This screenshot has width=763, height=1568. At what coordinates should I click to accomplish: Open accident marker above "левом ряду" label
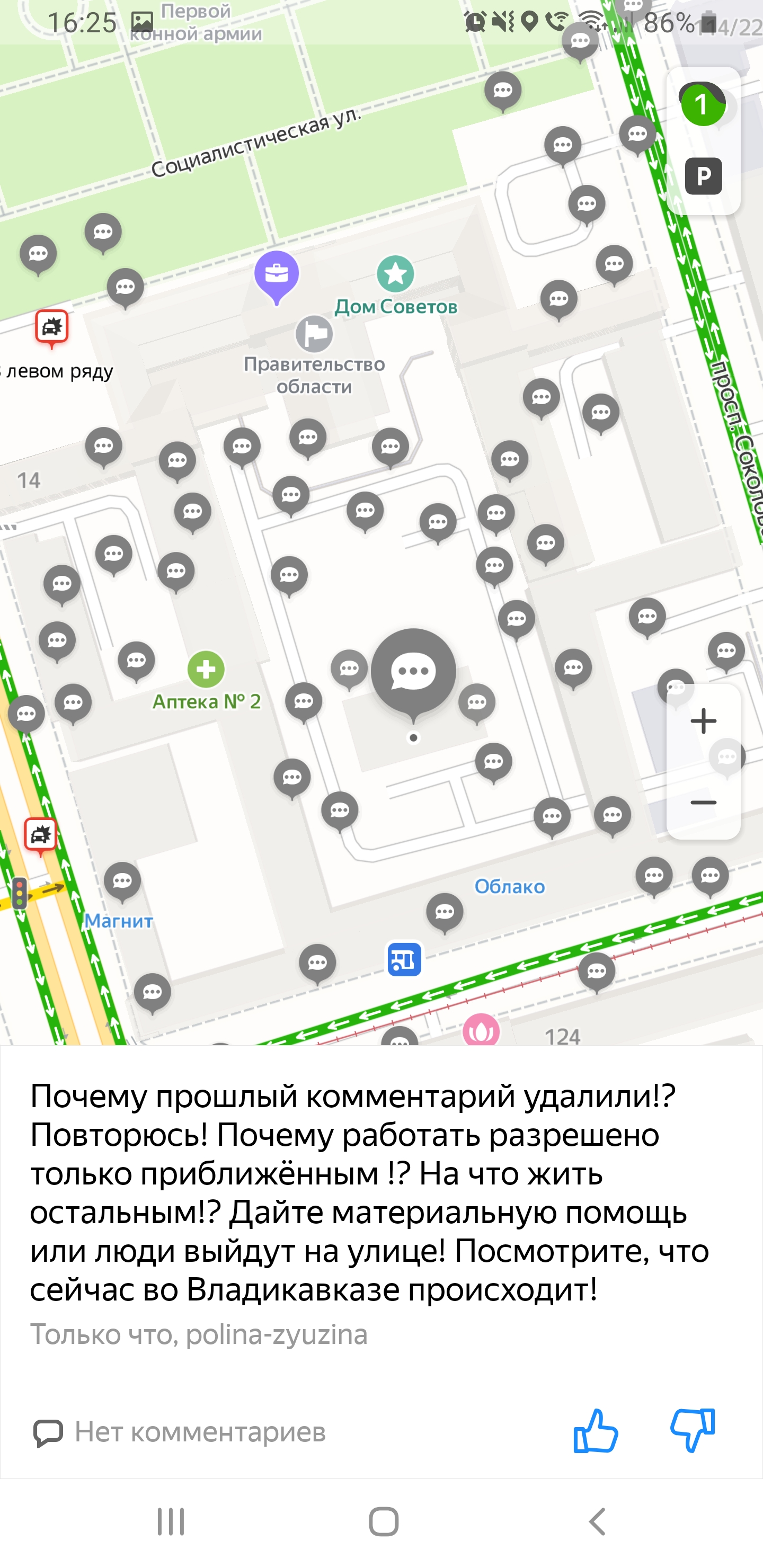[52, 327]
